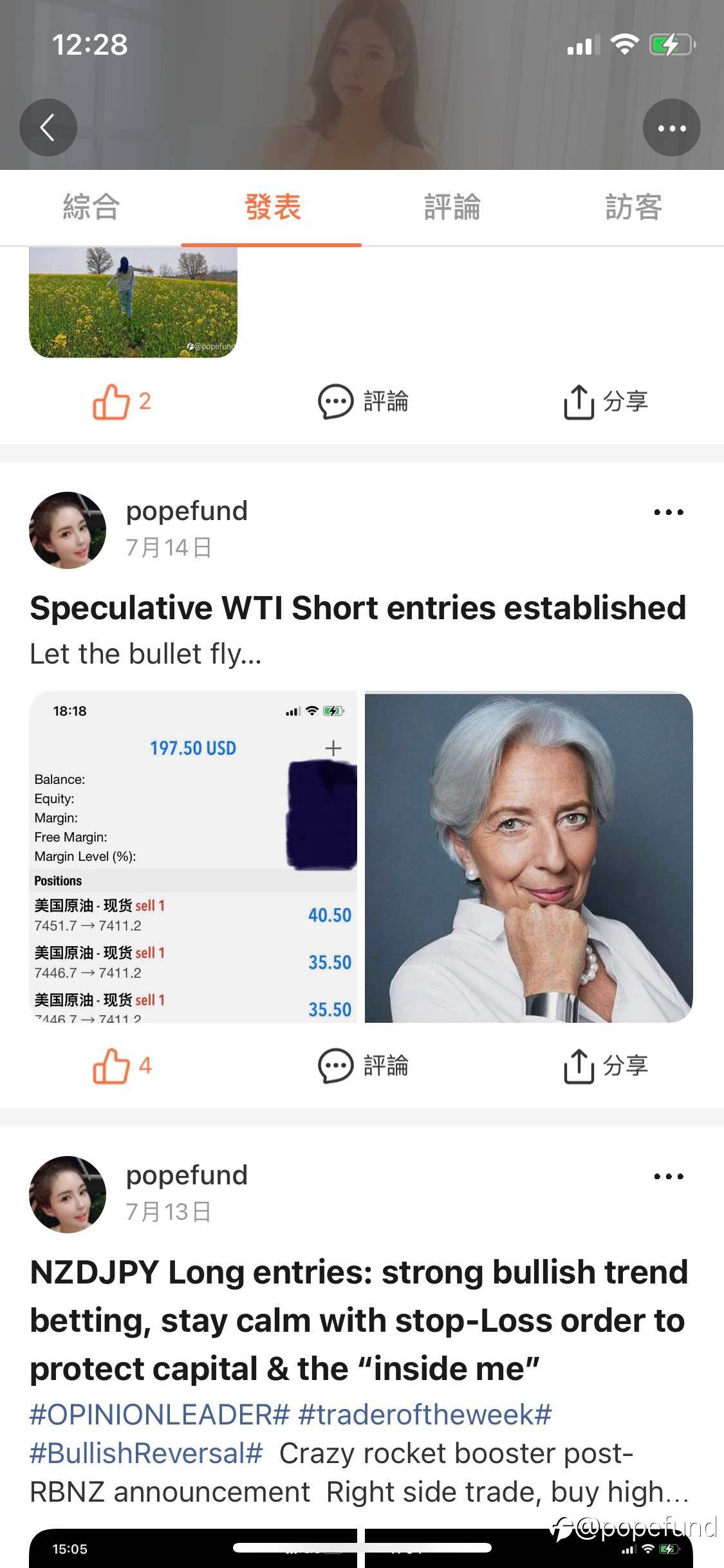Screen dimensions: 724x1568
Task: Open the #OPINIONLEADER# hashtag
Action: click(x=160, y=1415)
